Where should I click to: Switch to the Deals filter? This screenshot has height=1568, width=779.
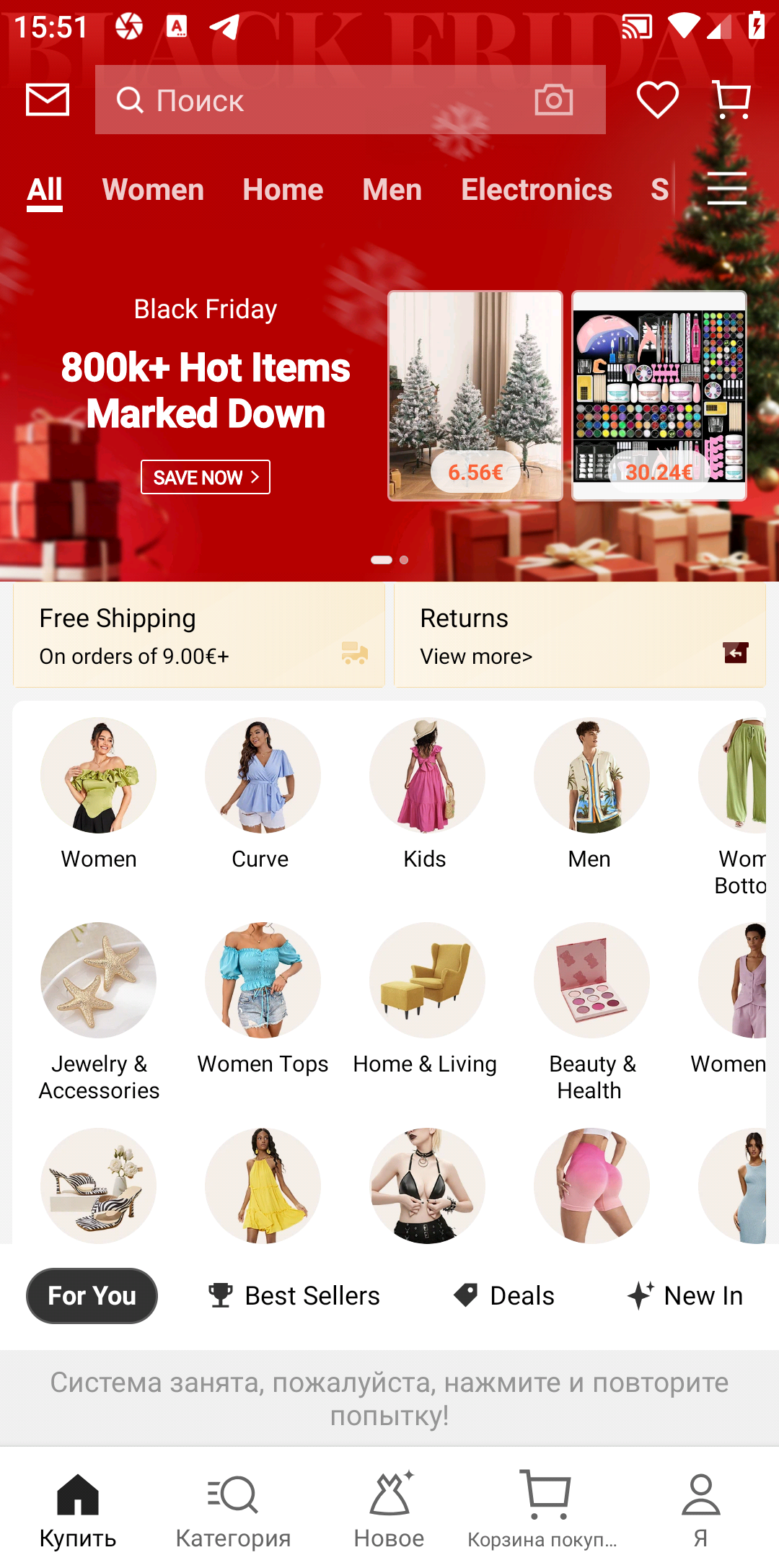click(503, 1296)
